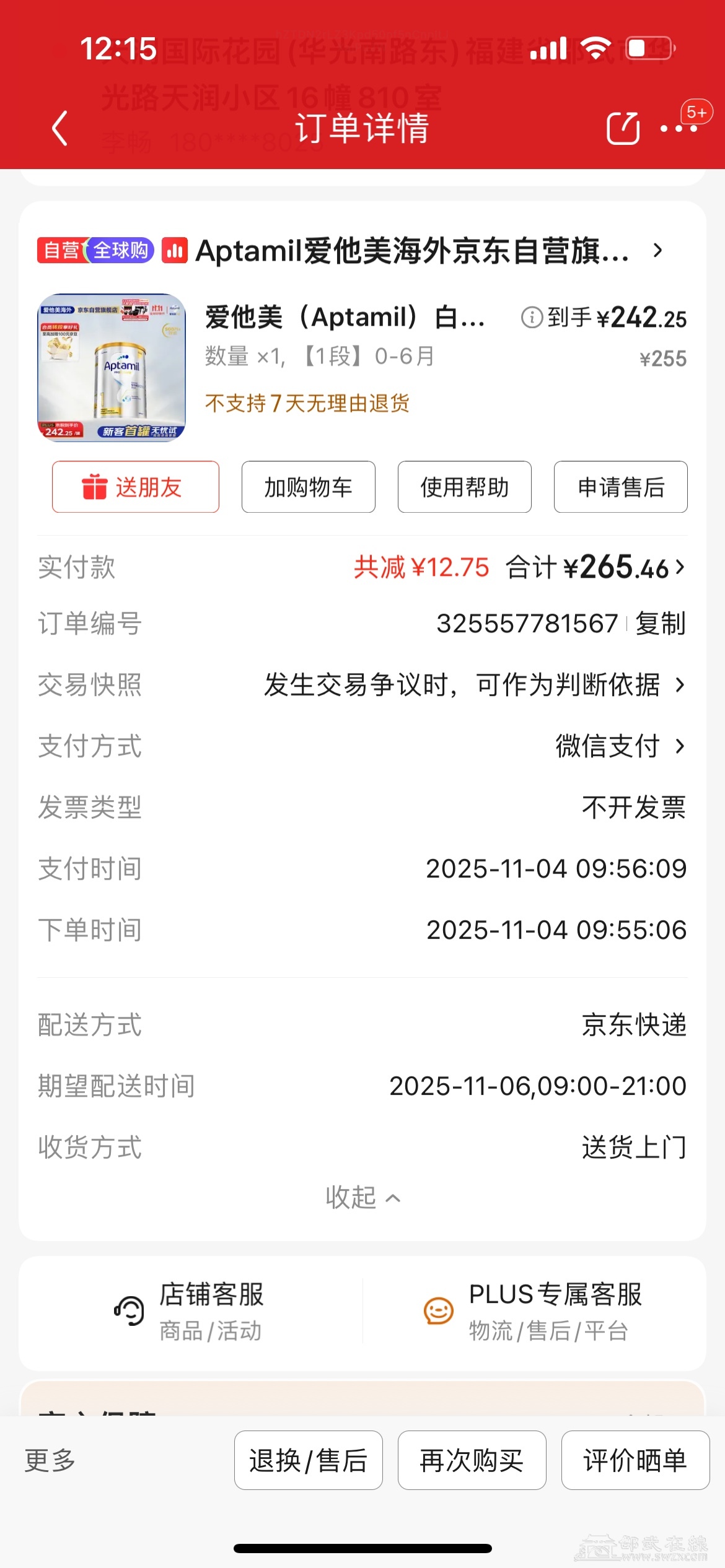Contact PLUS专属客服 support

(533, 1312)
